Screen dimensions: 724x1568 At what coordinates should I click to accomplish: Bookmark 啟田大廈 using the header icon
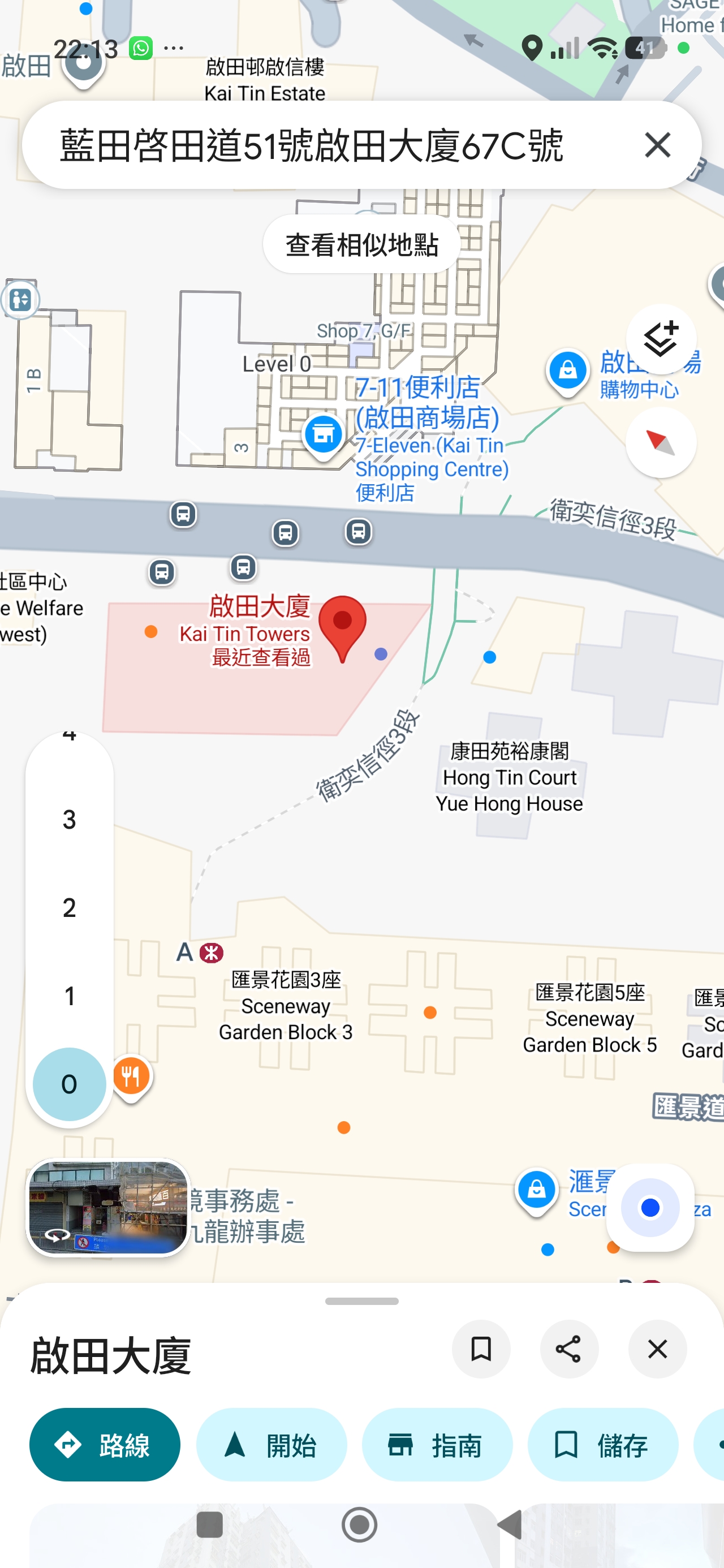[x=480, y=1349]
